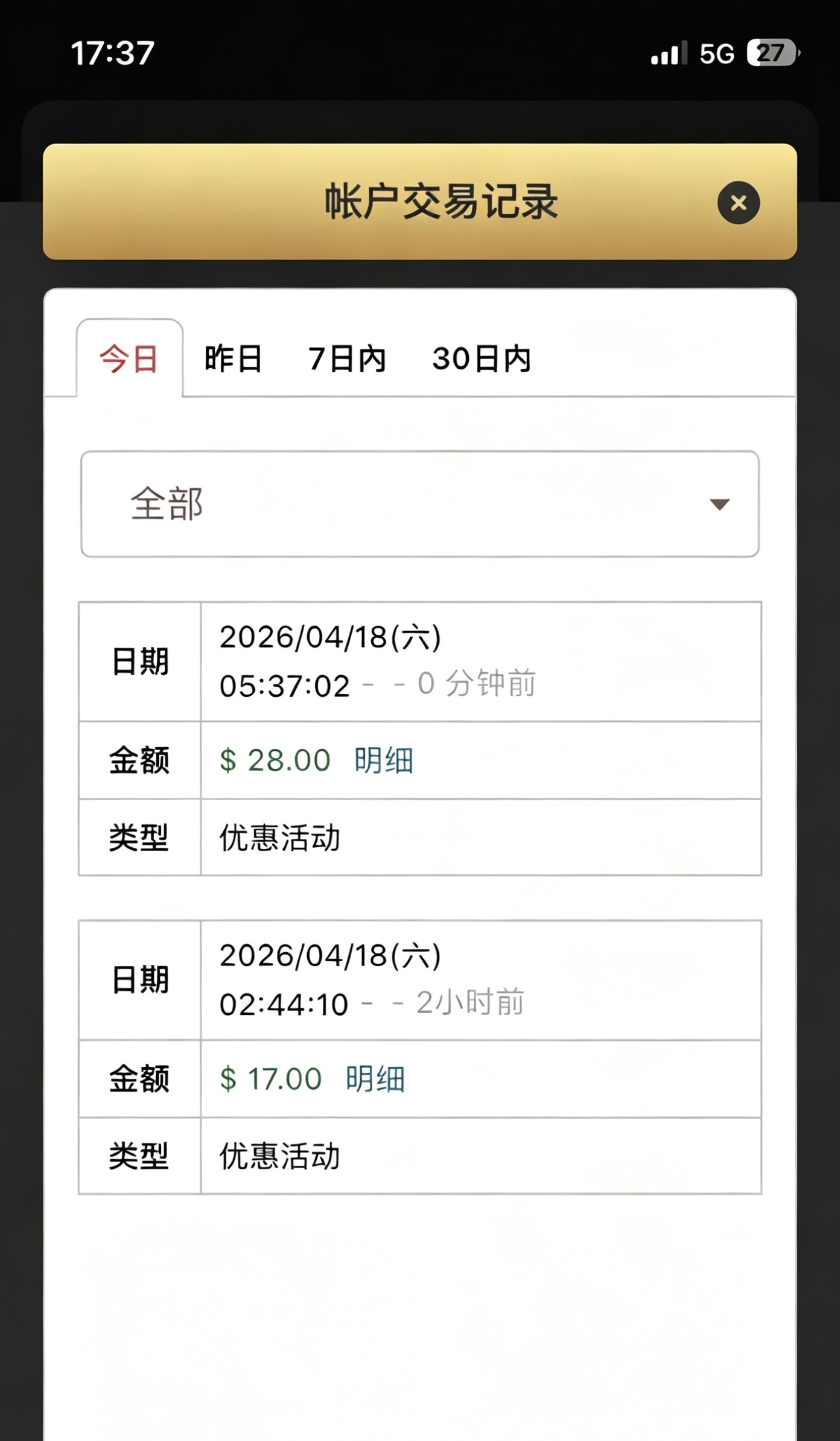Close the 帐户交易记录 dialog
The width and height of the screenshot is (840, 1441).
coord(738,203)
